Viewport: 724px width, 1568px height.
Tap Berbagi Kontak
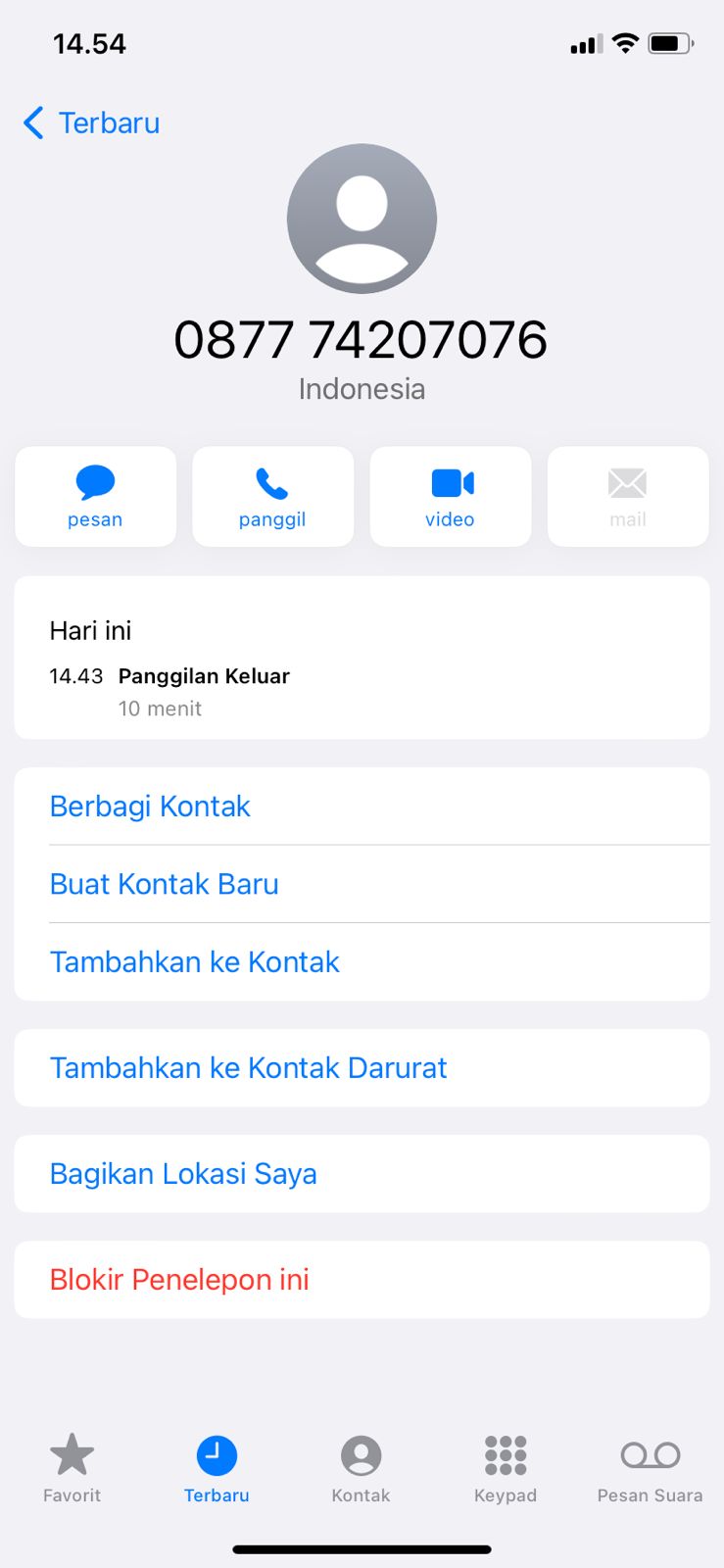point(150,806)
